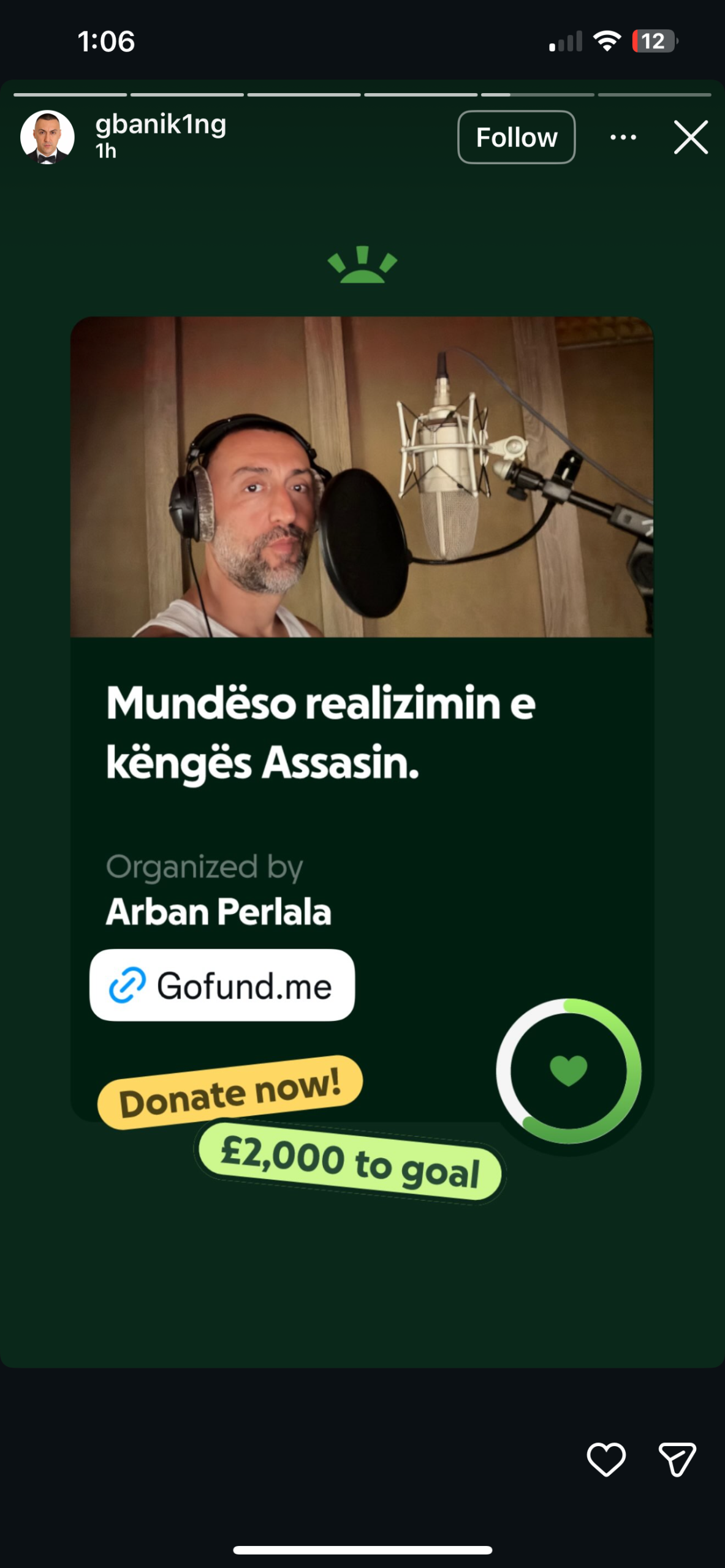
Task: Open the story's three-dot options menu
Action: tap(623, 137)
